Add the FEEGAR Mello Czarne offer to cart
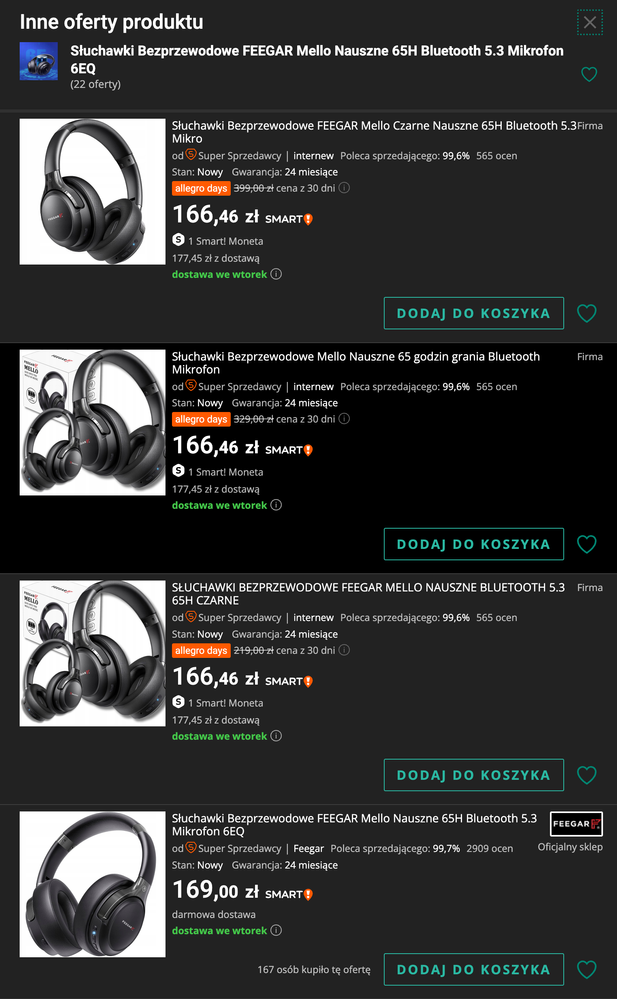 [473, 313]
